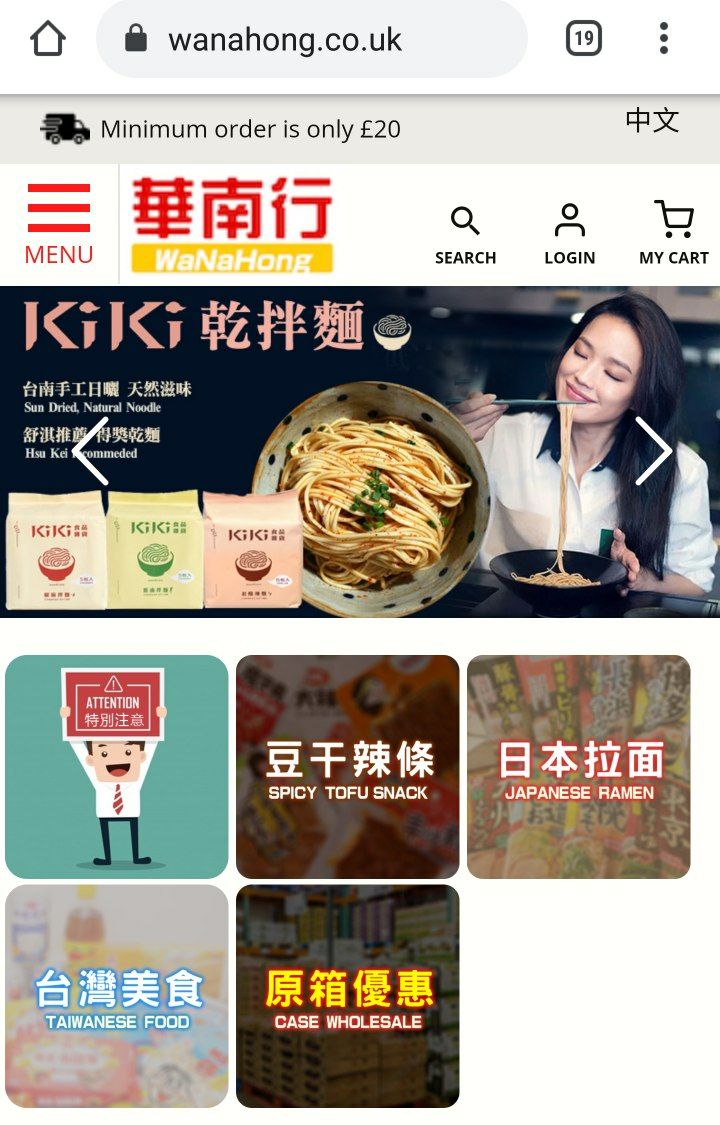Open the site SEARCH
The height and width of the screenshot is (1125, 720).
pos(465,235)
